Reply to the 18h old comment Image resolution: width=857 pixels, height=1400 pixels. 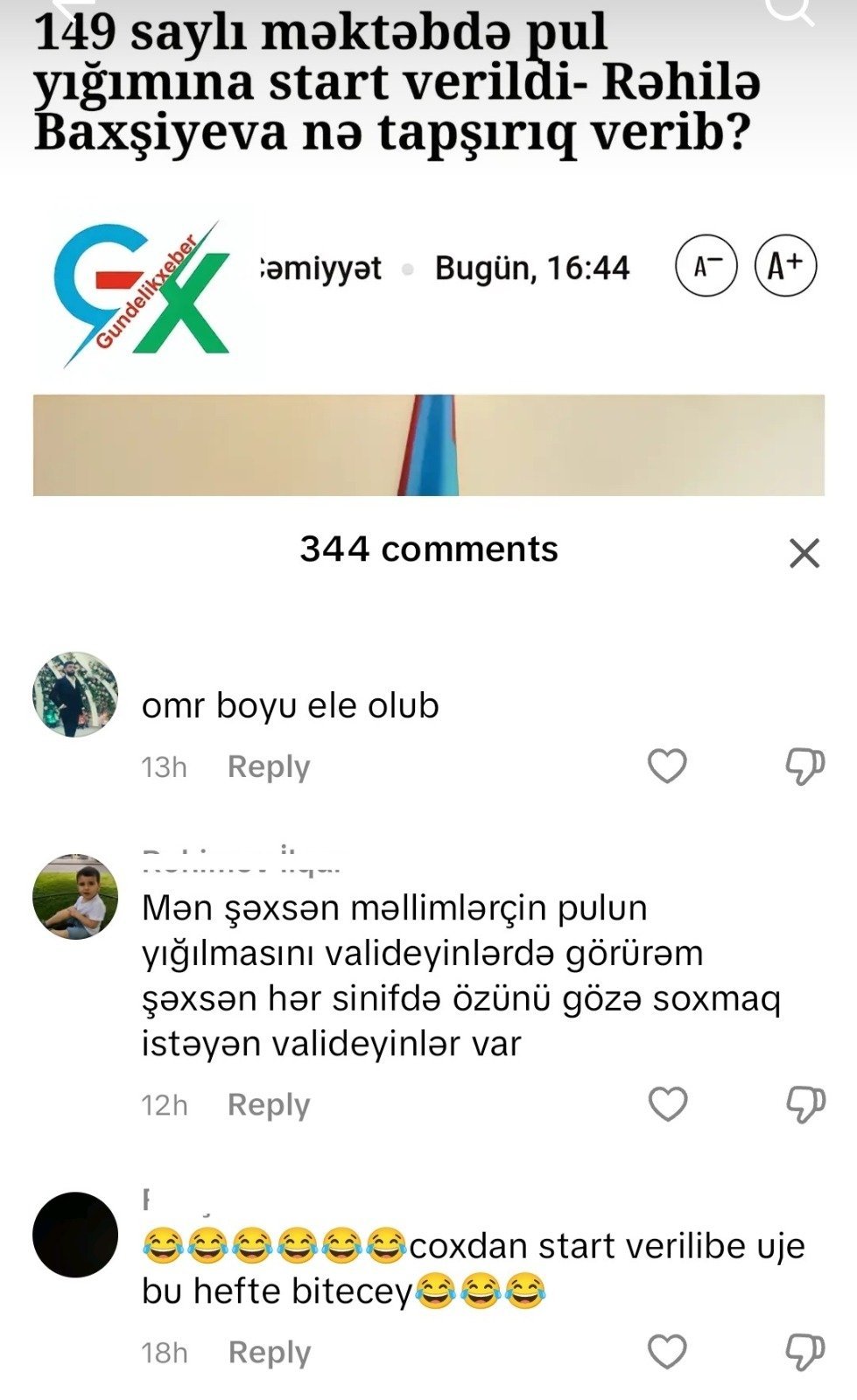(x=269, y=1352)
